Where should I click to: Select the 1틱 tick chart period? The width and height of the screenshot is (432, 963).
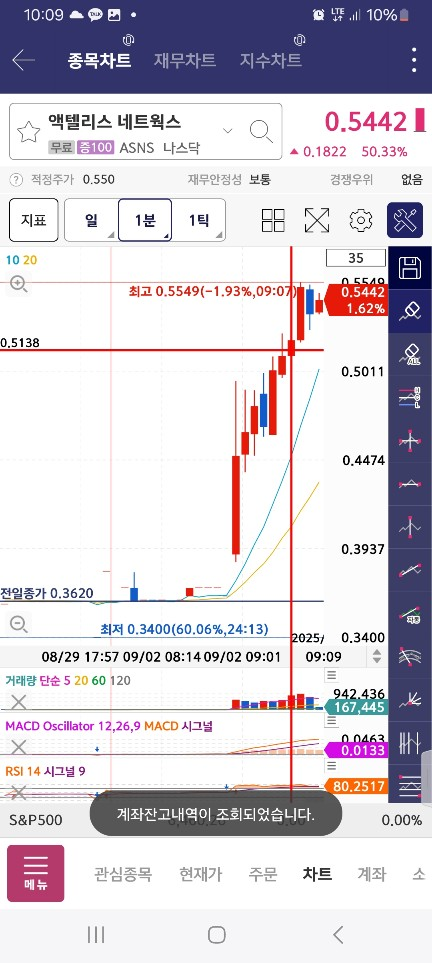(198, 220)
